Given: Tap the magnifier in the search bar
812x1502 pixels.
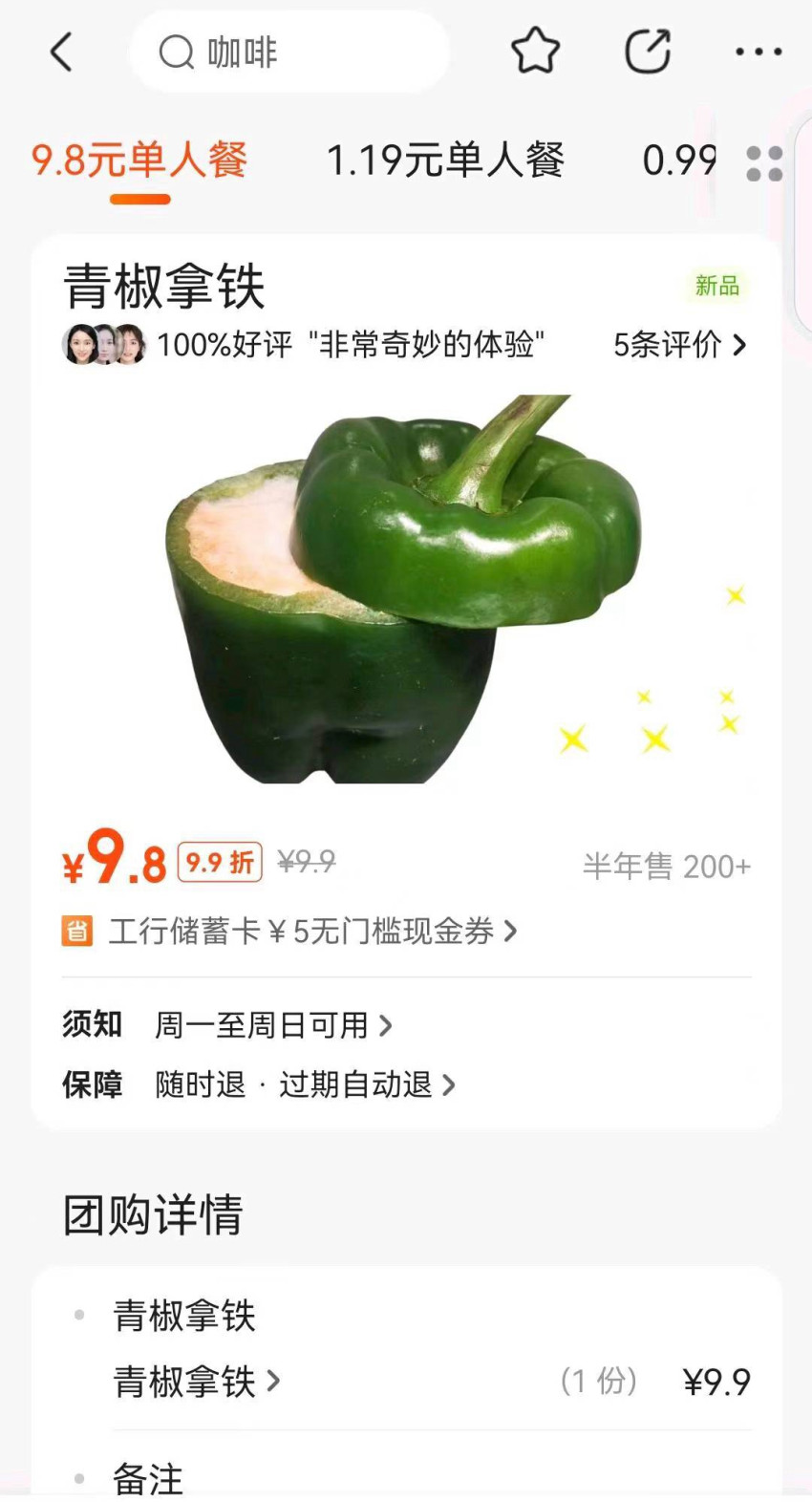Looking at the screenshot, I should [x=175, y=53].
